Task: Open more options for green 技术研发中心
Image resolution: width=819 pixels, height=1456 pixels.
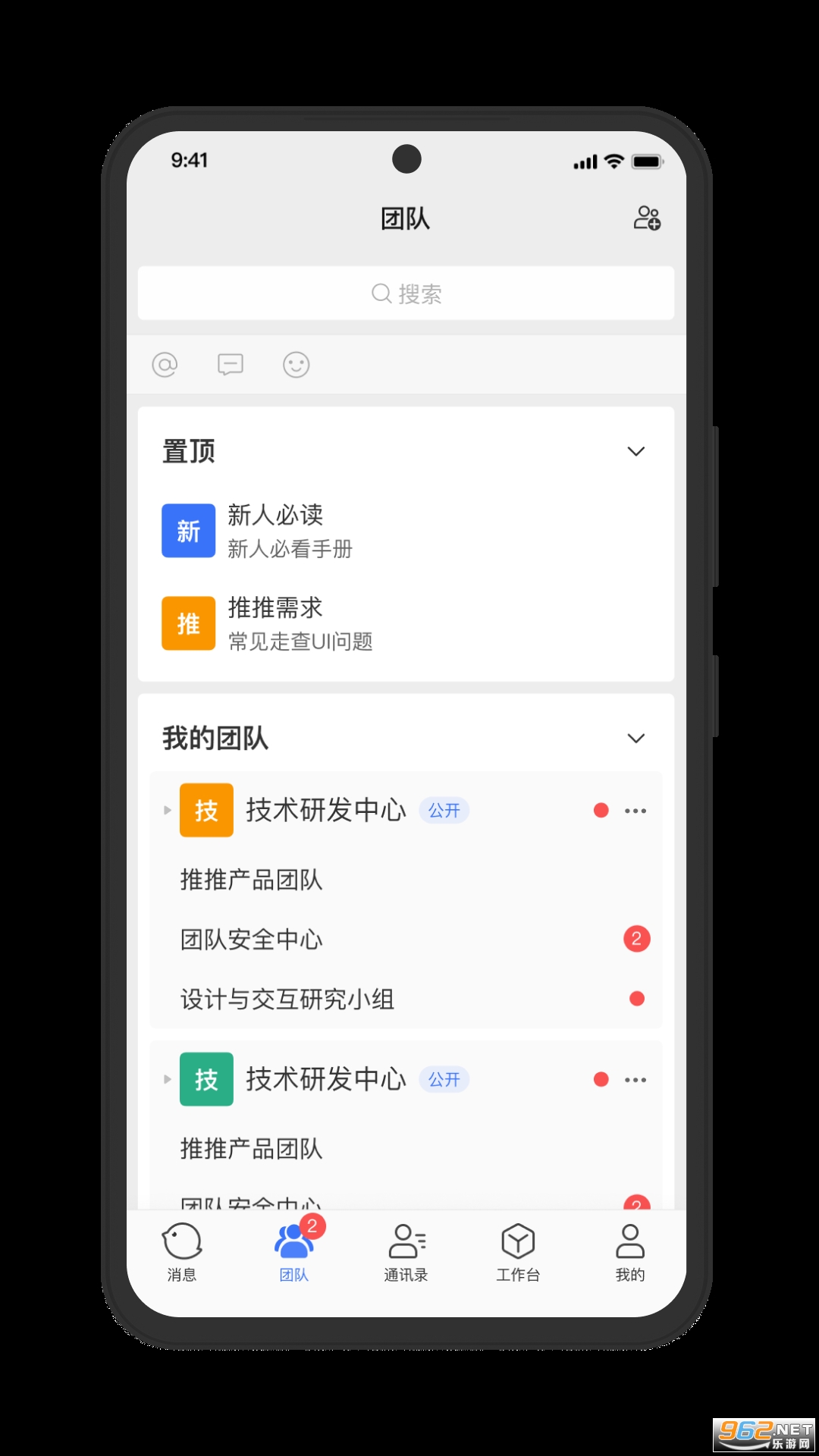Action: 635,1080
